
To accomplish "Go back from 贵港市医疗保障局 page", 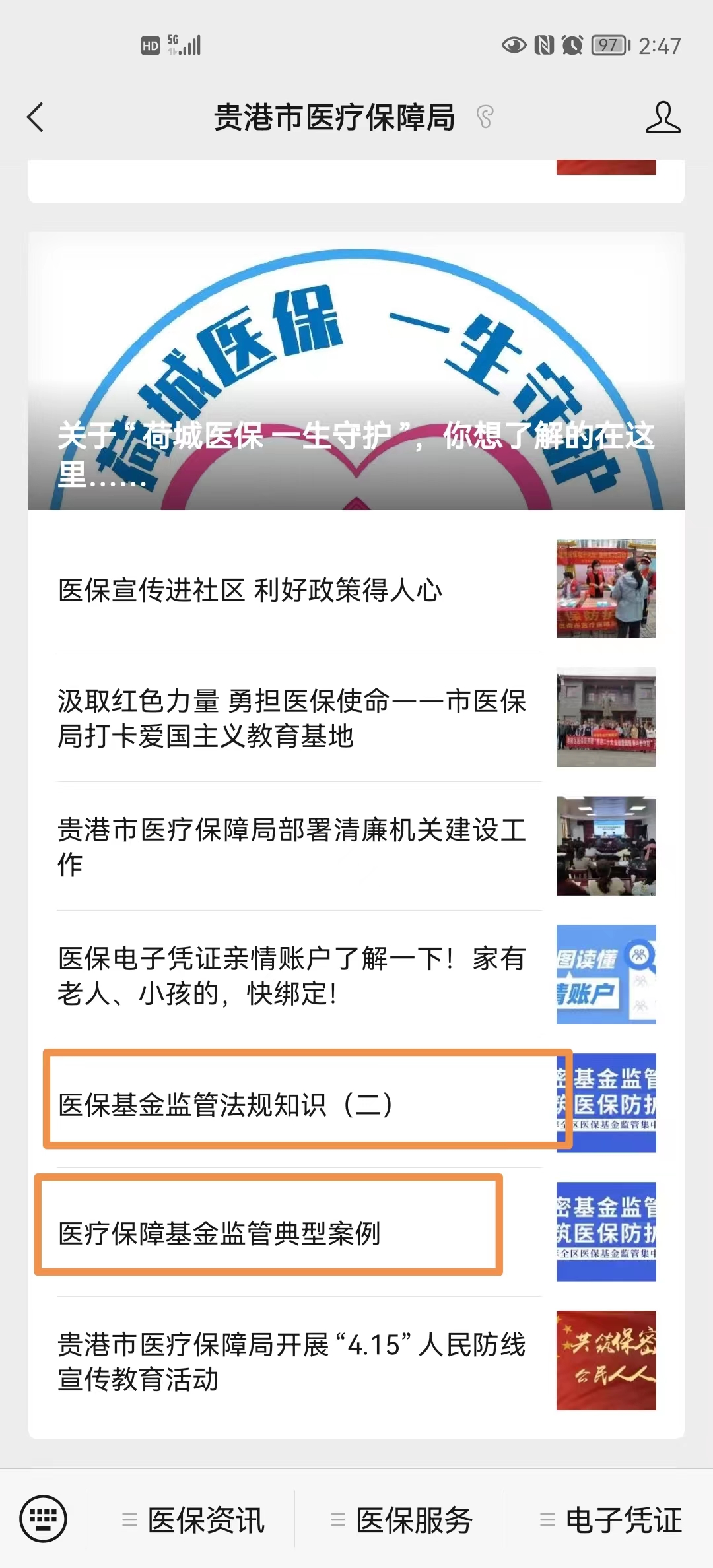I will click(36, 117).
